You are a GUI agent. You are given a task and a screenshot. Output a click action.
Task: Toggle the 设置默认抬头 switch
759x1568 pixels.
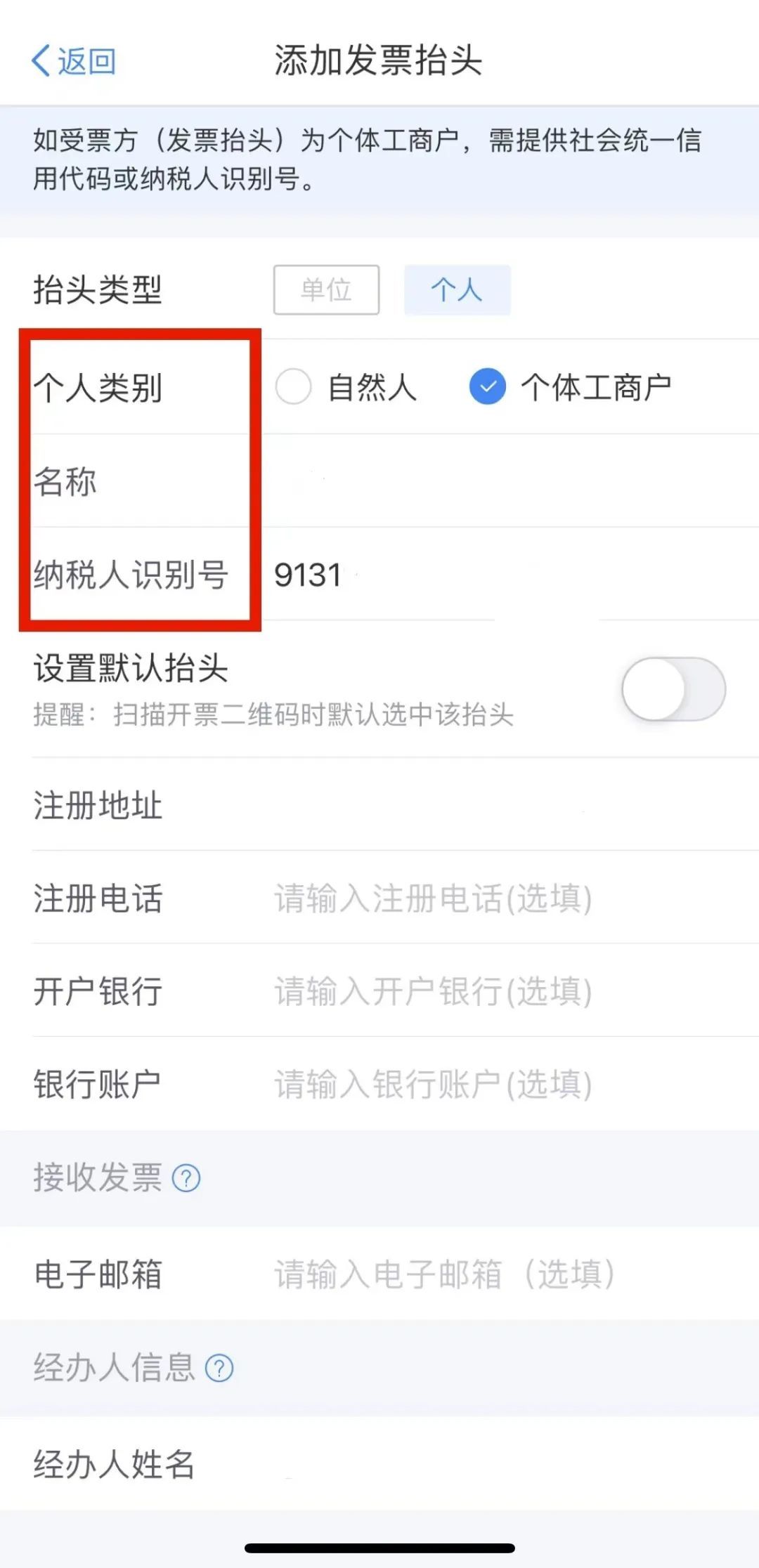tap(673, 689)
